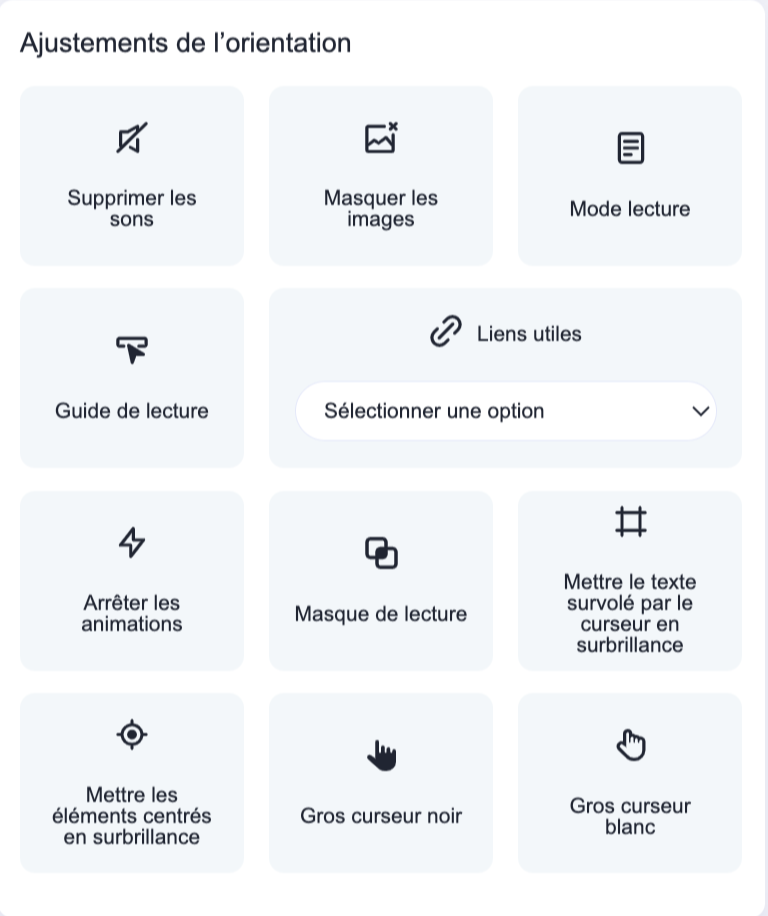Select Gros curseur blanc

[x=630, y=783]
